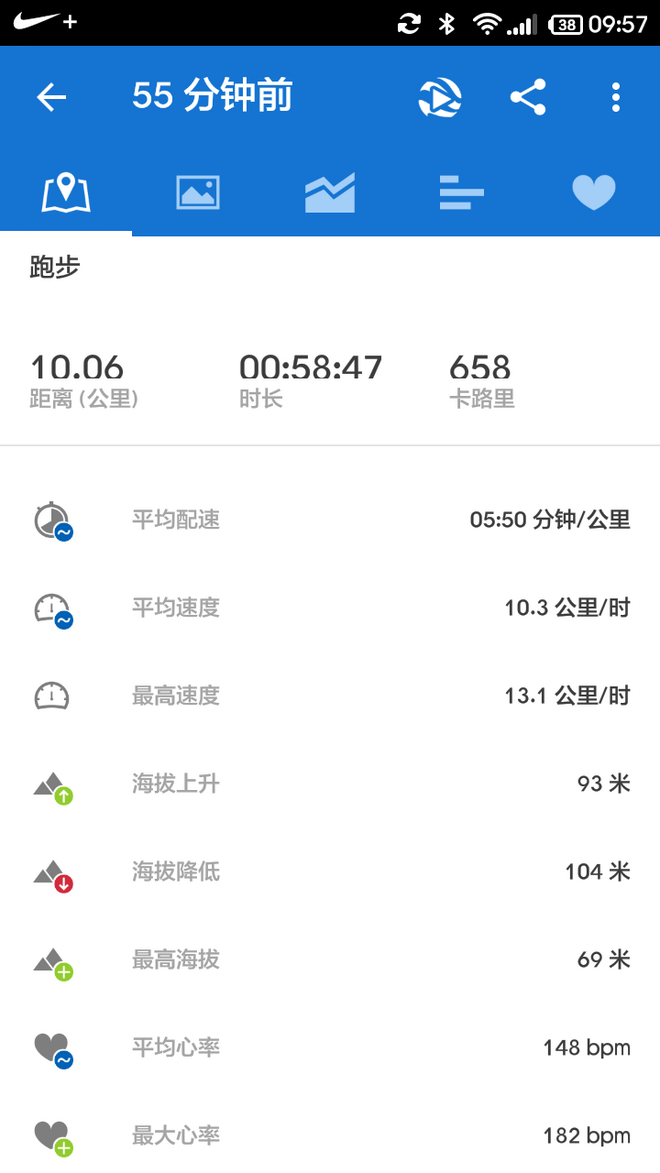Image resolution: width=660 pixels, height=1173 pixels.
Task: Open the route replay icon
Action: 440,97
